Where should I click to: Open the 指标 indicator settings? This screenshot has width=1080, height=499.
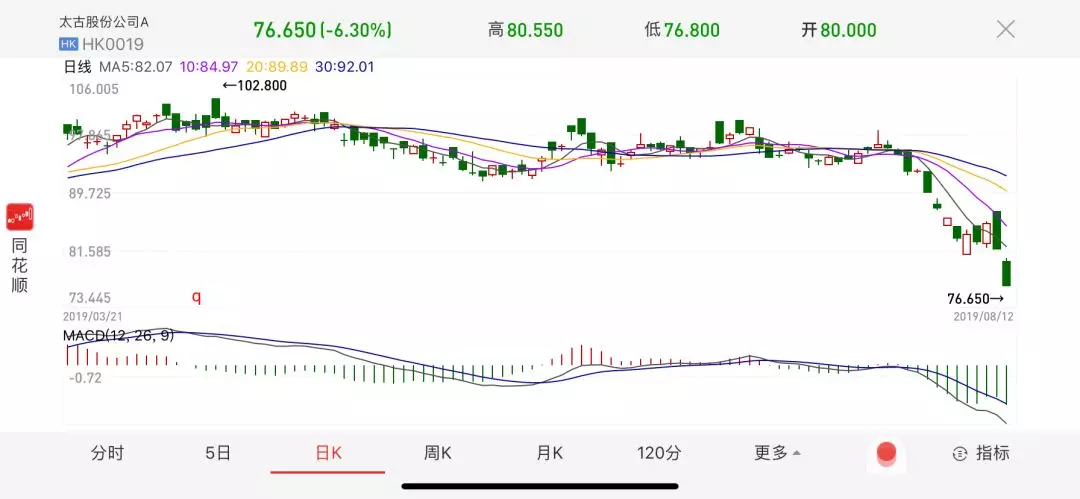pyautogui.click(x=980, y=453)
